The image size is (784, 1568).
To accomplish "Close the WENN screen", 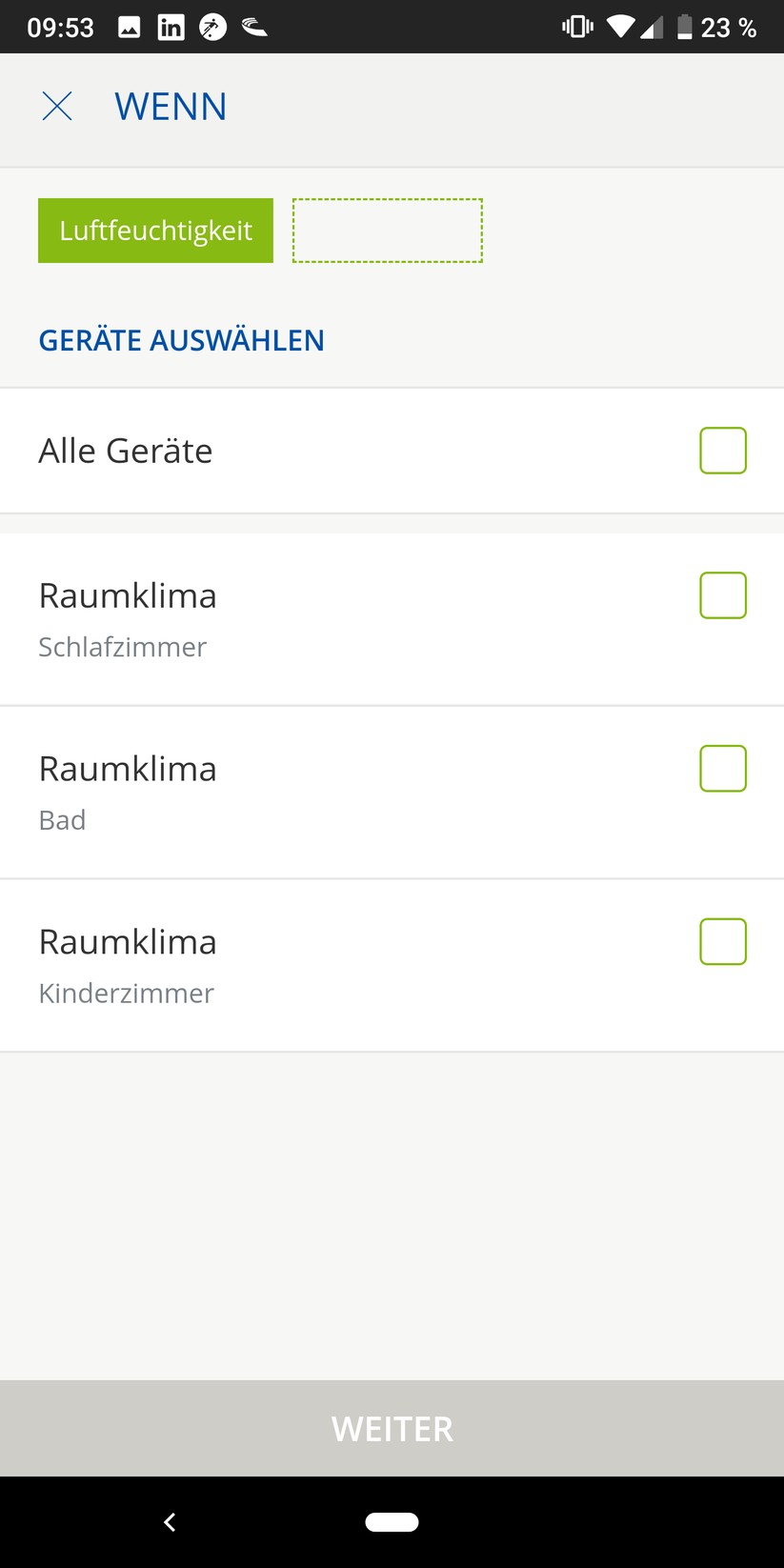I will [57, 107].
